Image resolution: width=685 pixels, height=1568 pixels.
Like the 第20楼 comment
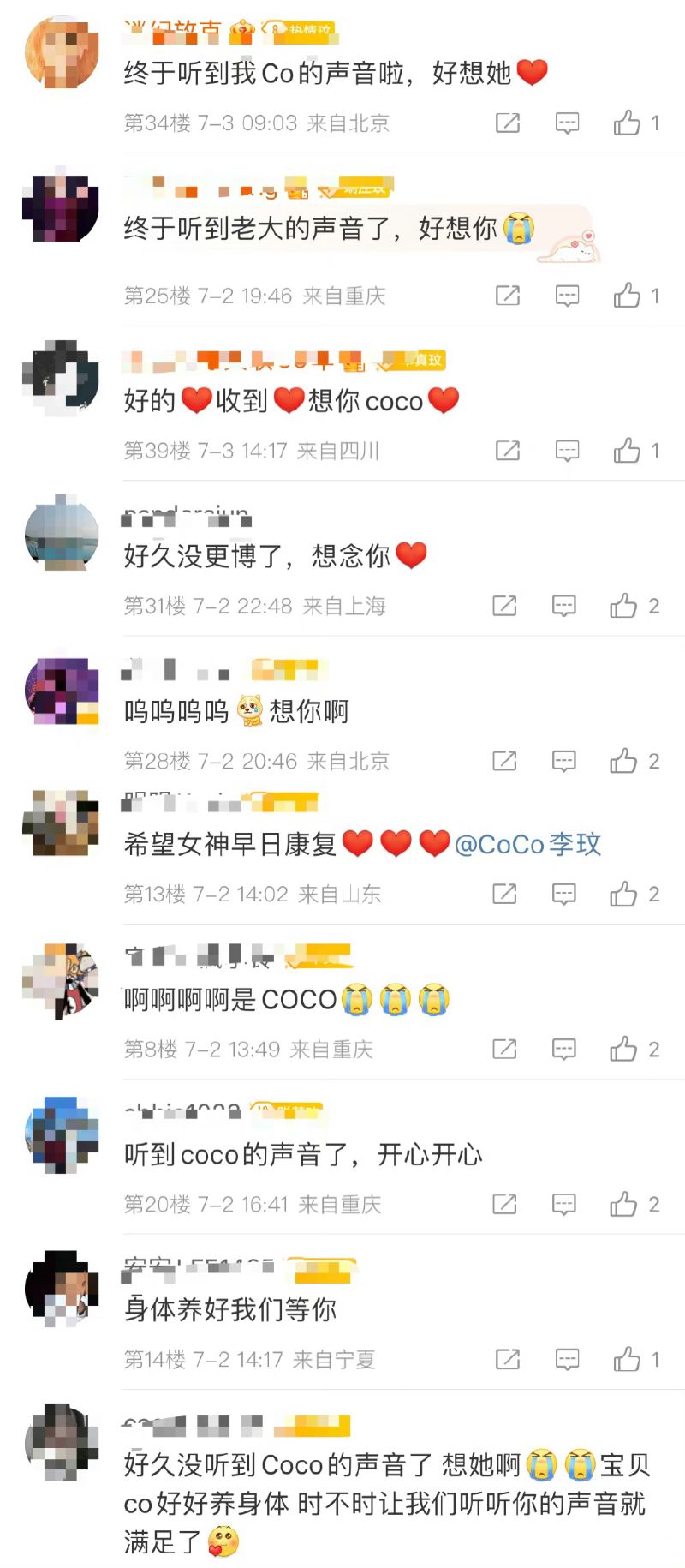click(623, 1205)
